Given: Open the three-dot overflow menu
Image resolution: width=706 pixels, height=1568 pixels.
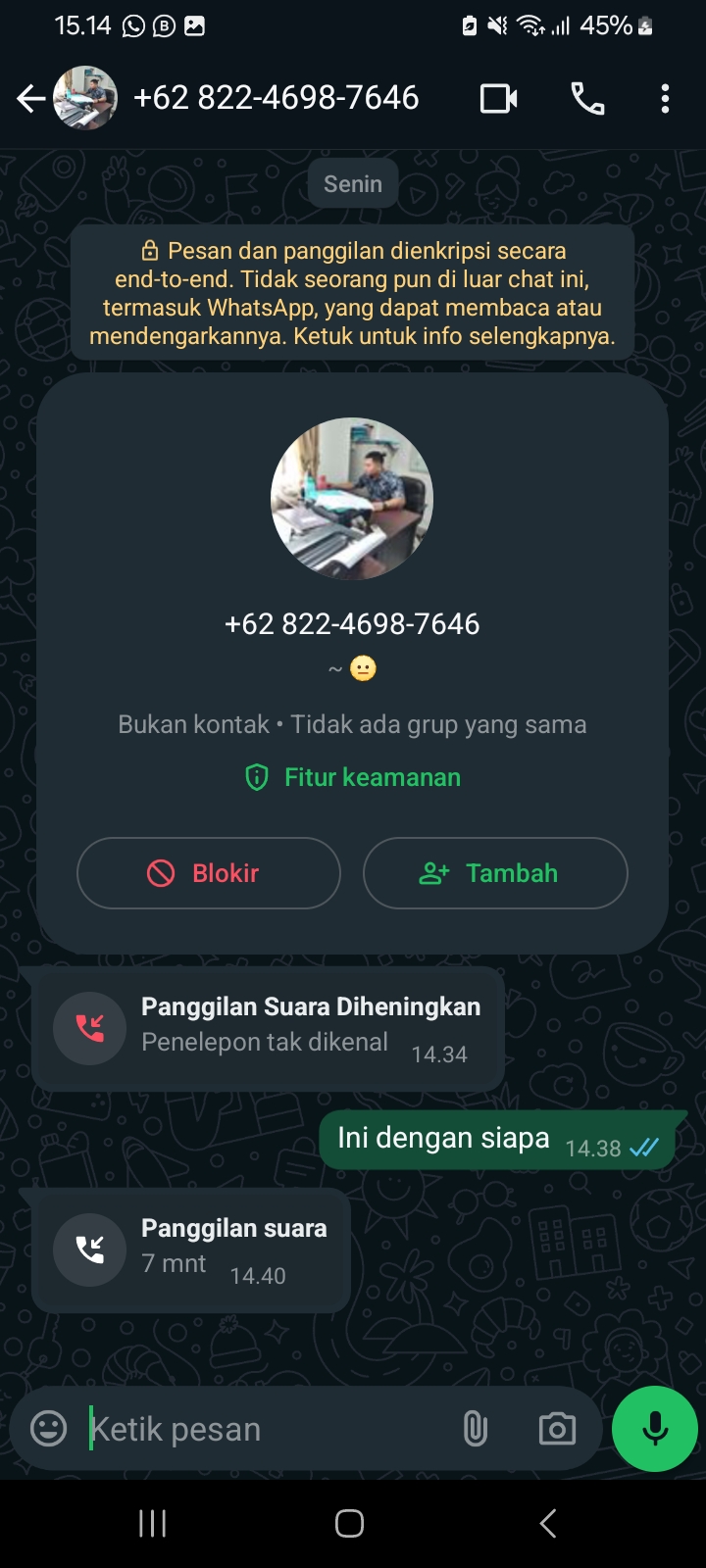Looking at the screenshot, I should [x=665, y=98].
